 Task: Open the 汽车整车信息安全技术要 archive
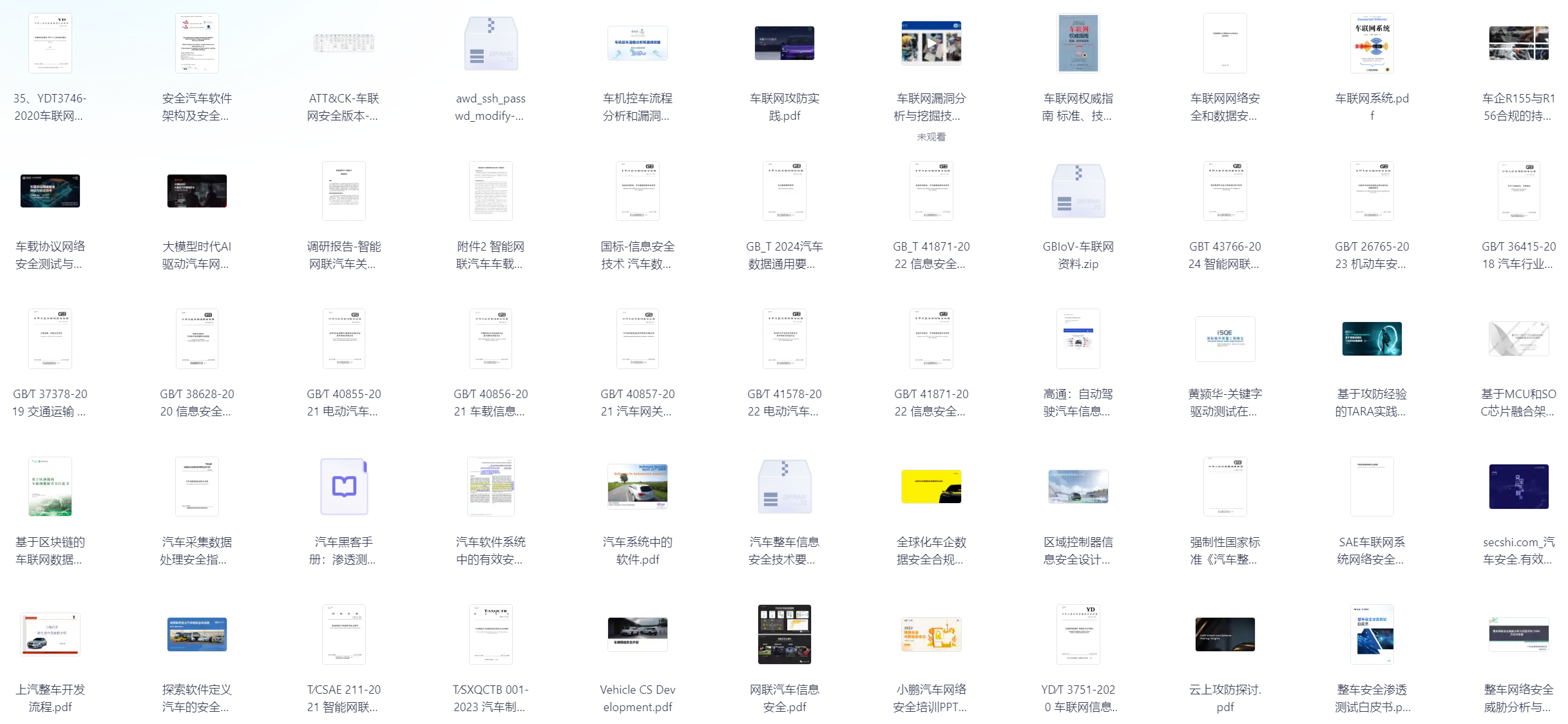(x=784, y=486)
